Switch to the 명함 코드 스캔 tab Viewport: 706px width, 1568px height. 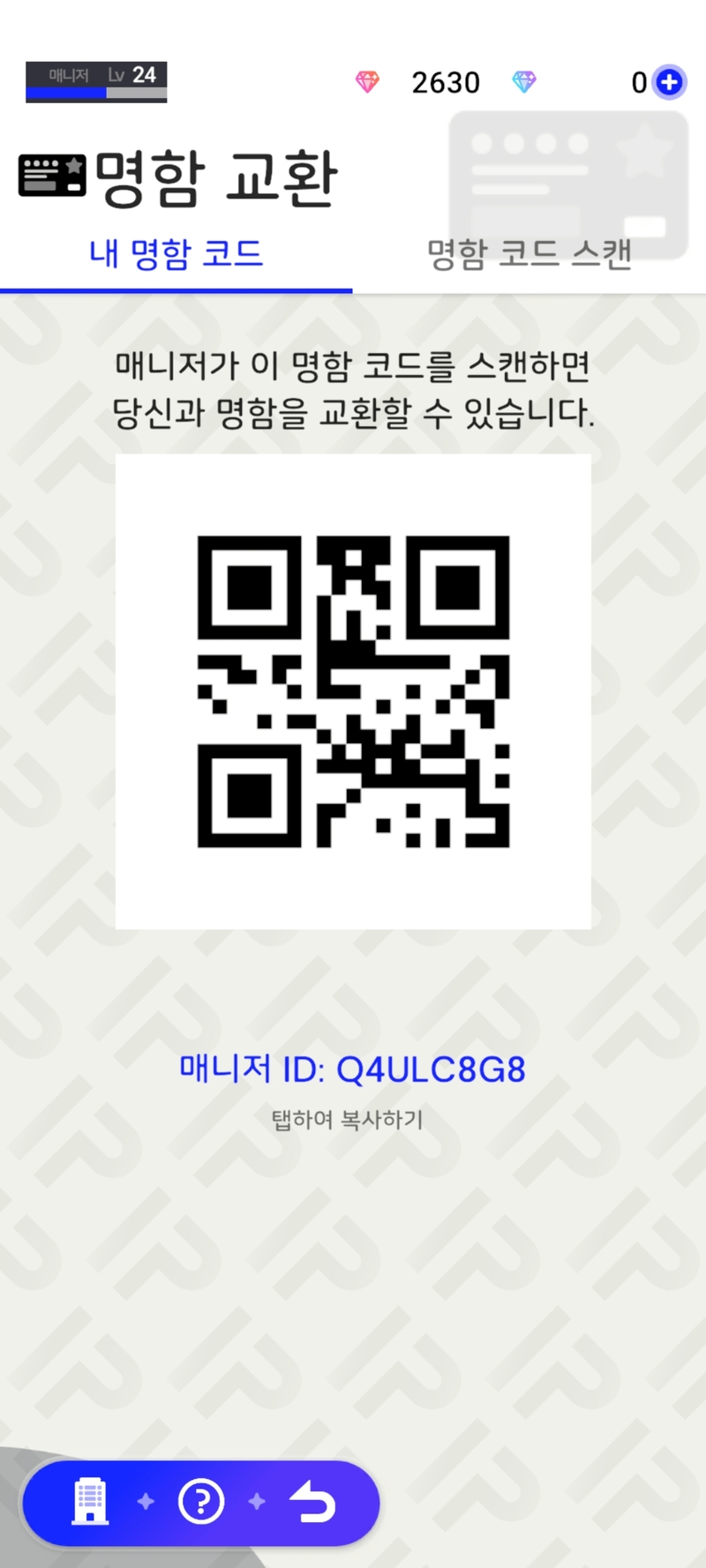(529, 255)
